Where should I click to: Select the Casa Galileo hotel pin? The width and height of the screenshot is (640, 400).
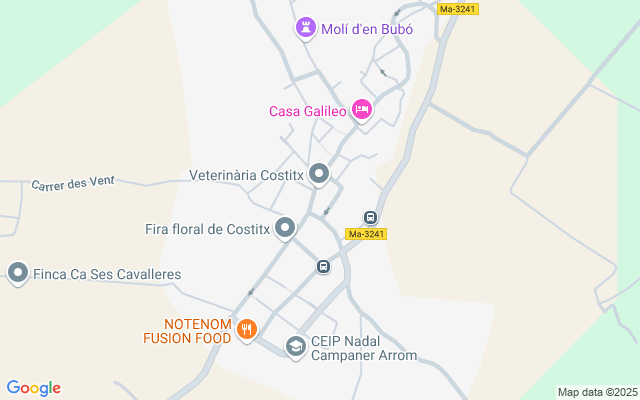click(362, 110)
